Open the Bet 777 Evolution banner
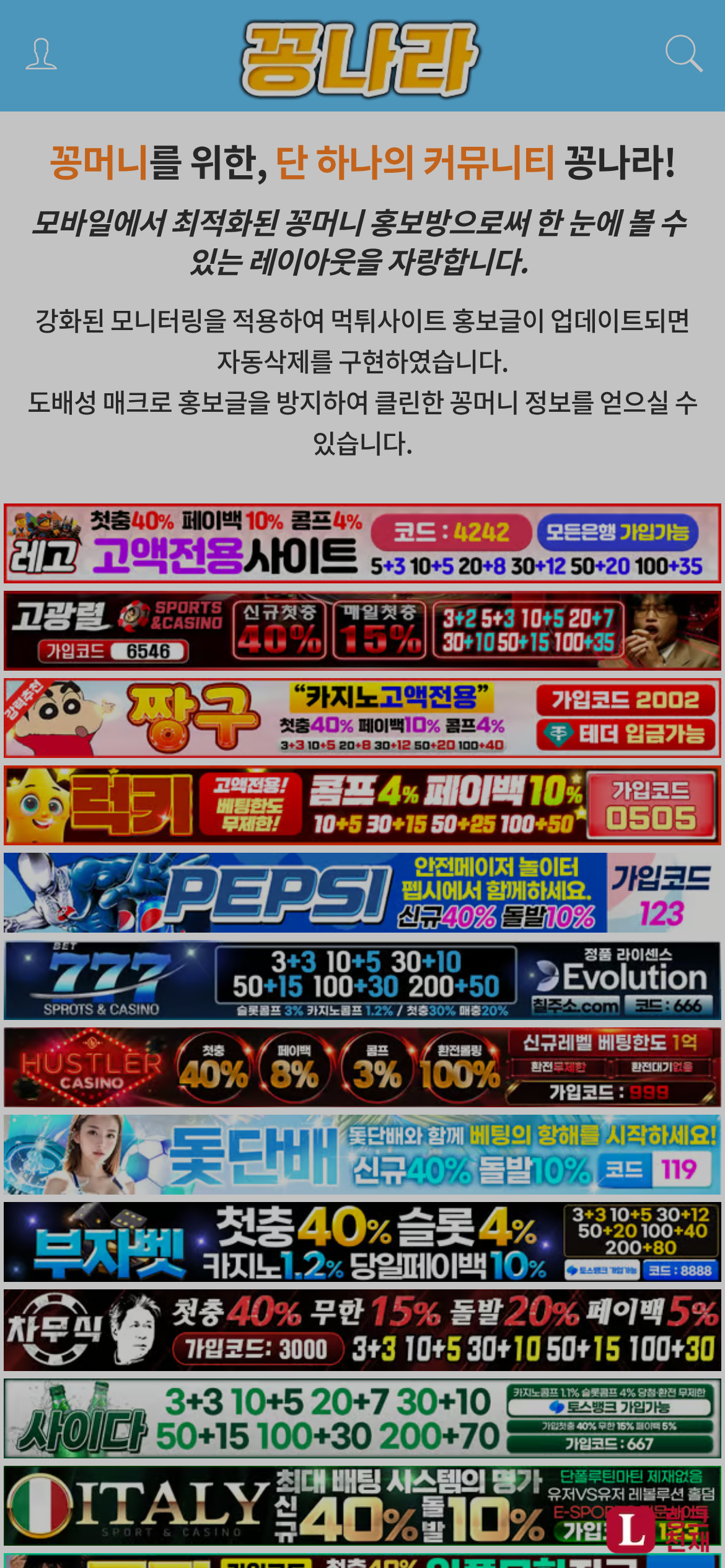 pyautogui.click(x=362, y=980)
